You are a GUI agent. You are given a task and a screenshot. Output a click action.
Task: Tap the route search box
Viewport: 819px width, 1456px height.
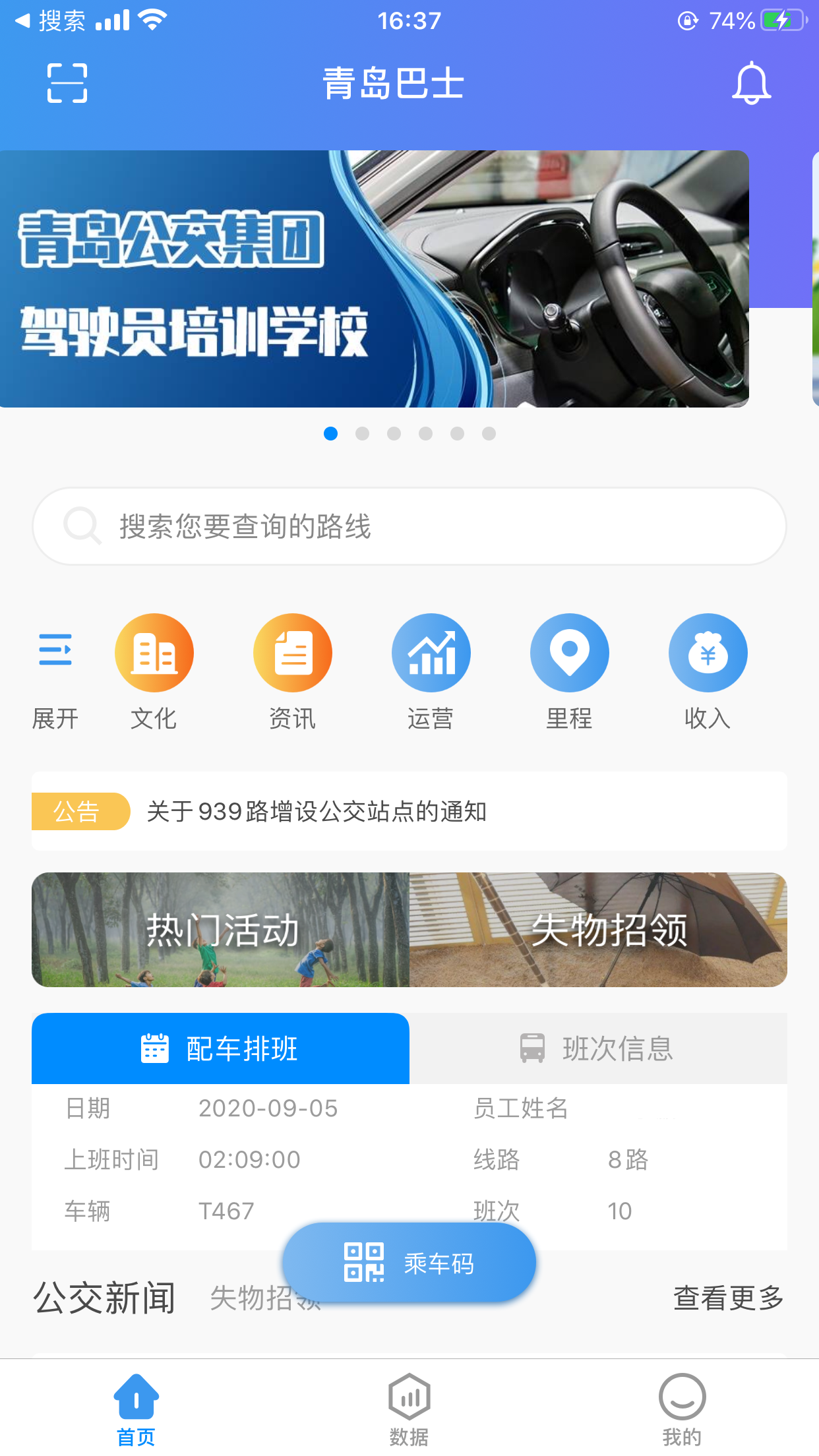pyautogui.click(x=409, y=526)
